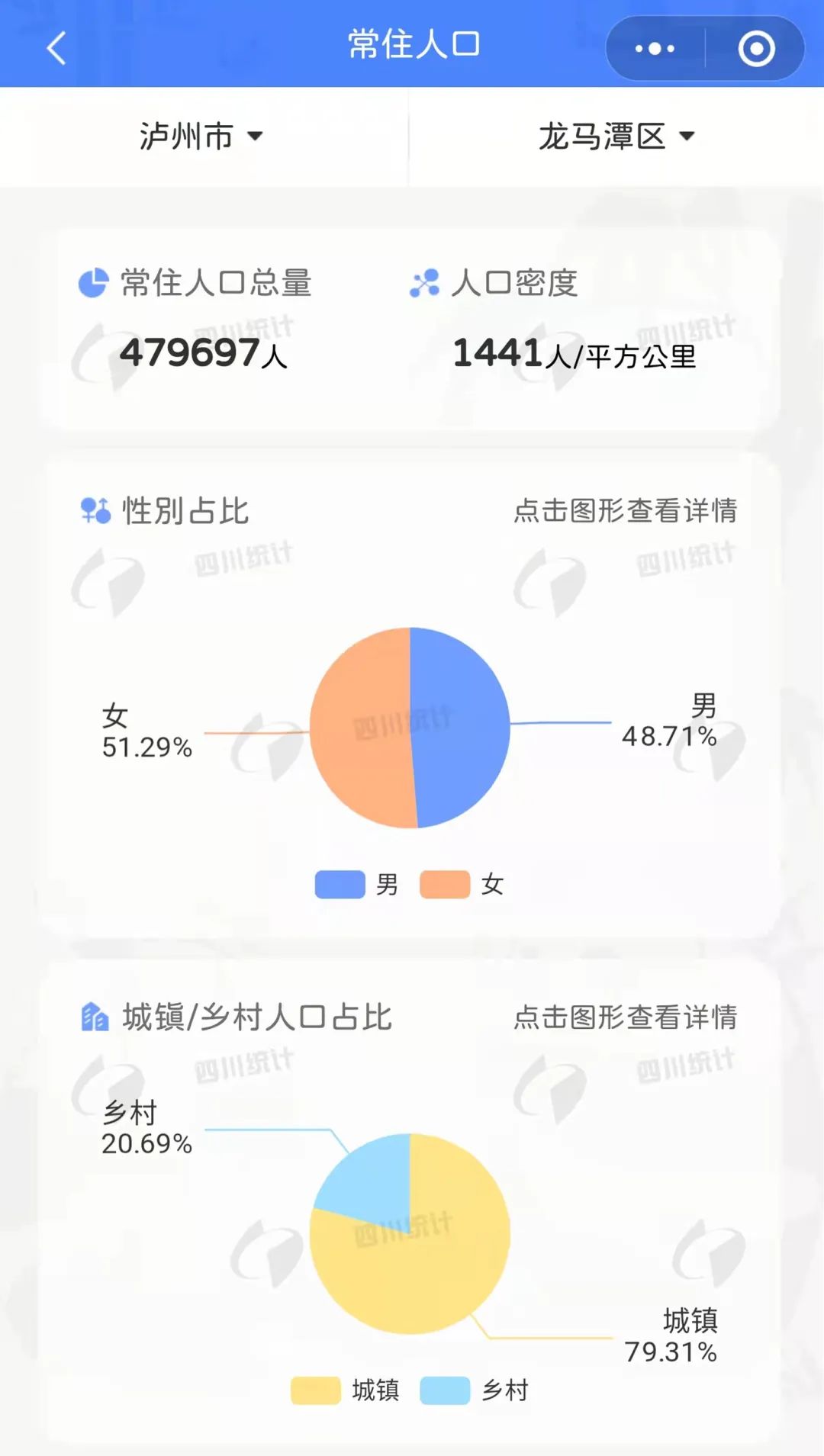Toggle the 乡村 legend item
This screenshot has width=824, height=1456.
(475, 1390)
